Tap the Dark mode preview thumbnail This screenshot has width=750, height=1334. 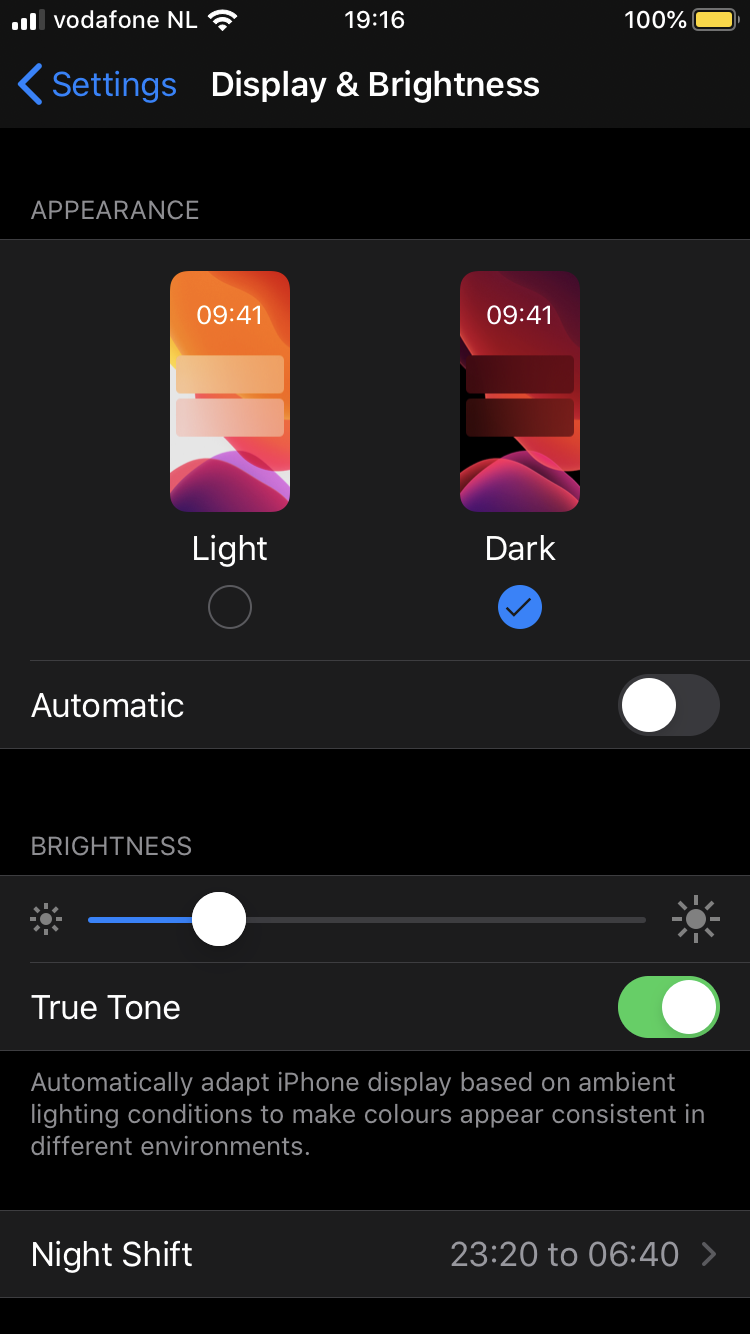[520, 392]
